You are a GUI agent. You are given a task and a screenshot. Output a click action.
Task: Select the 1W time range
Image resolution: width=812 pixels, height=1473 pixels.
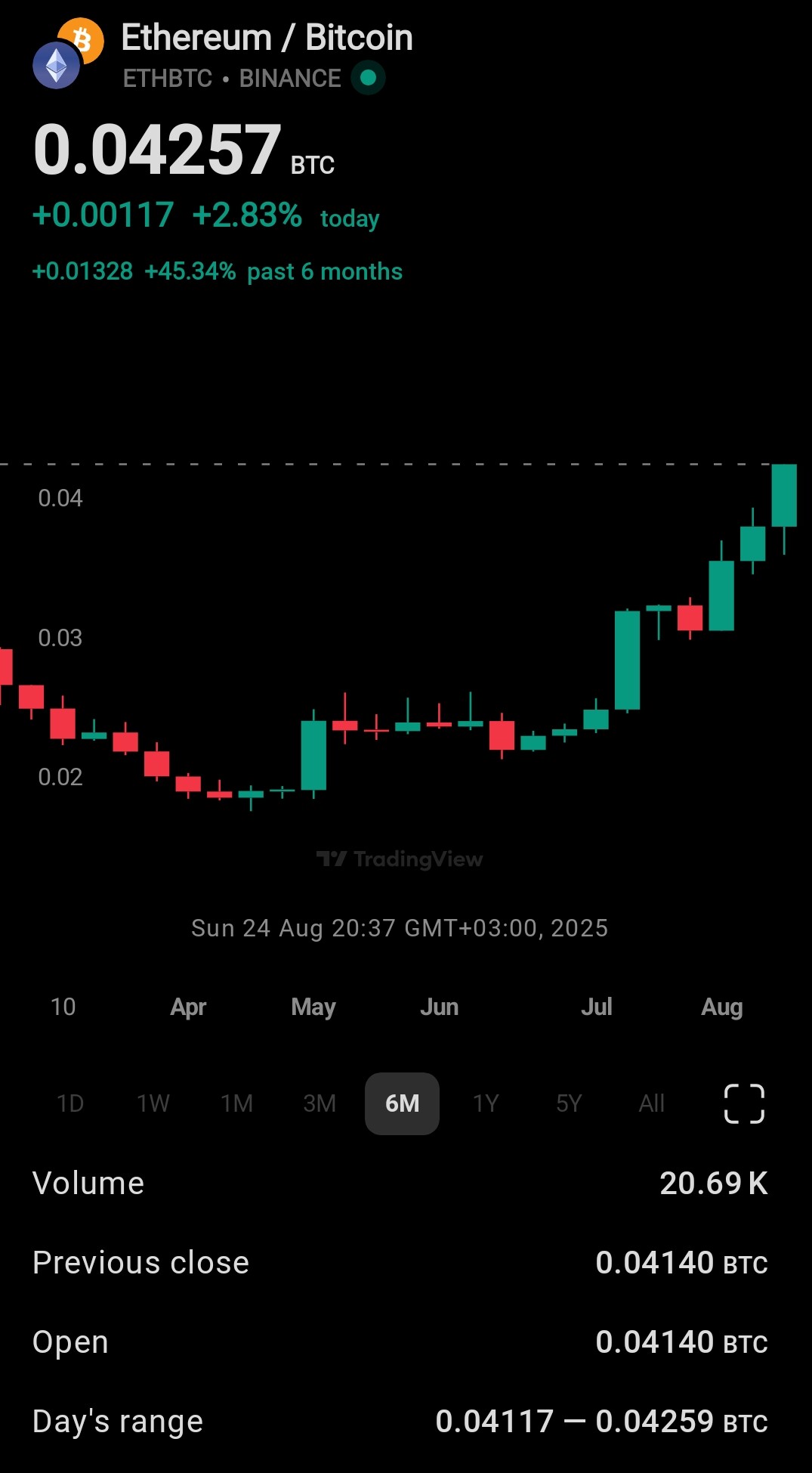(x=153, y=1103)
